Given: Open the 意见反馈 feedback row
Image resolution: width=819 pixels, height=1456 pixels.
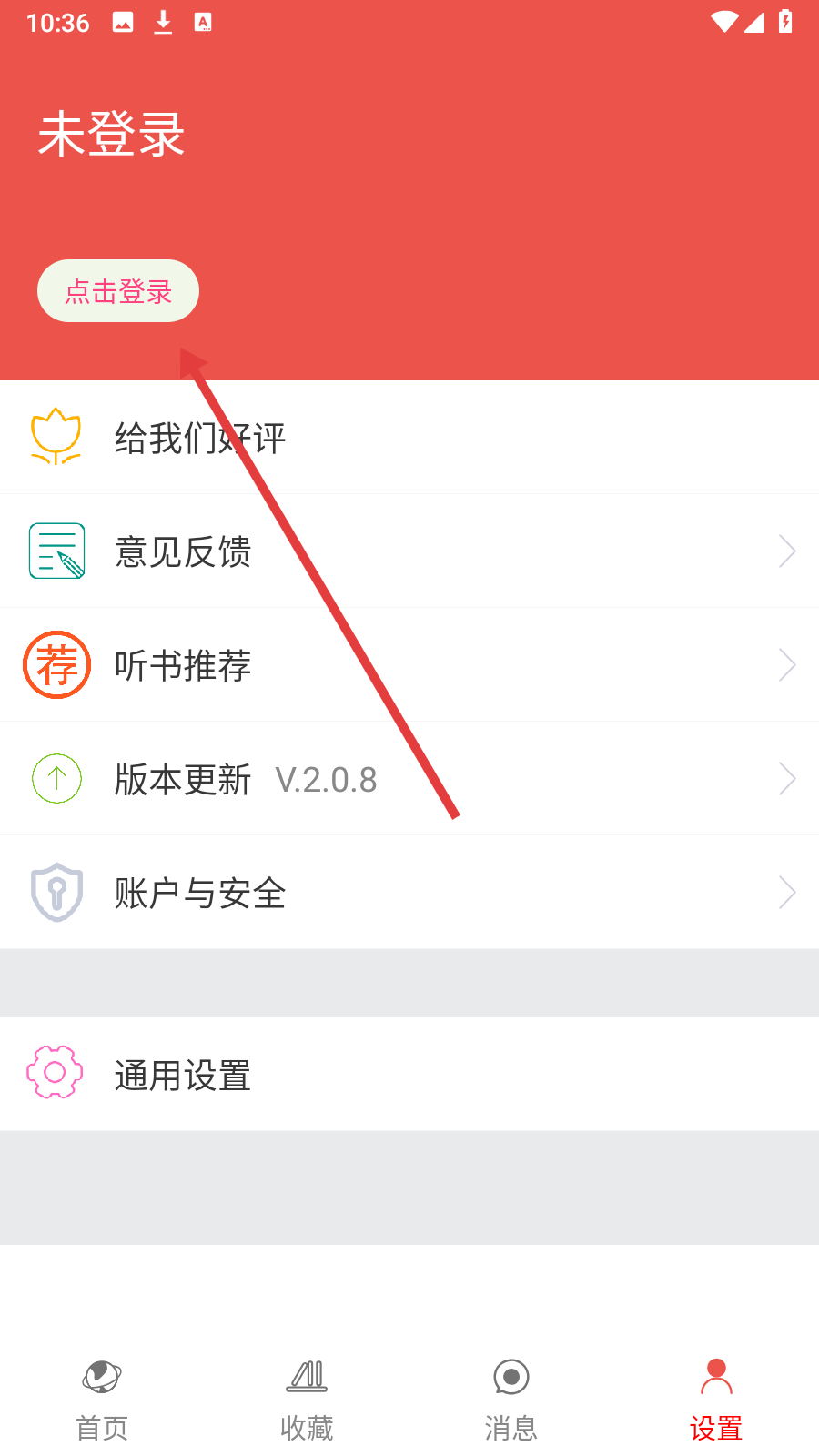Looking at the screenshot, I should pyautogui.click(x=409, y=551).
